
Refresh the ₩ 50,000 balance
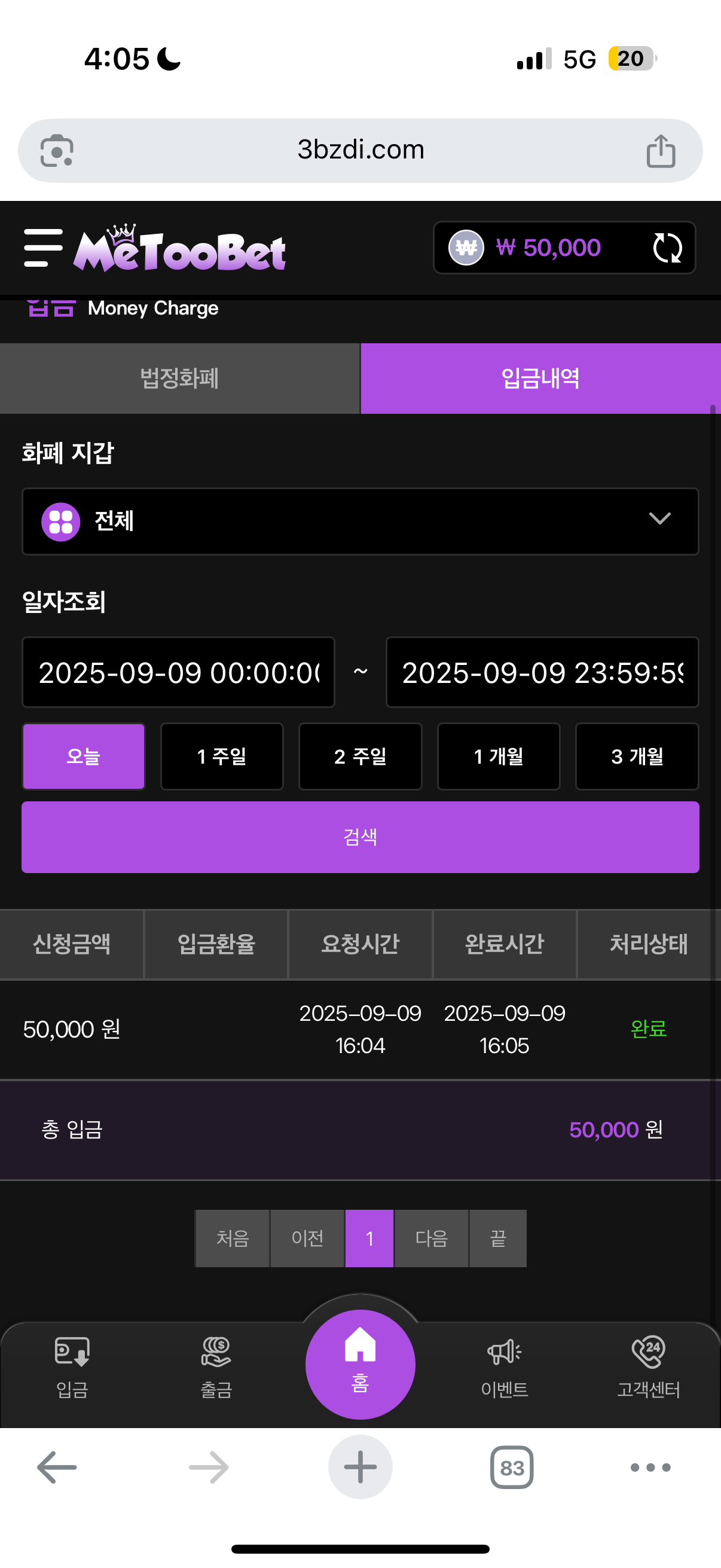(667, 248)
